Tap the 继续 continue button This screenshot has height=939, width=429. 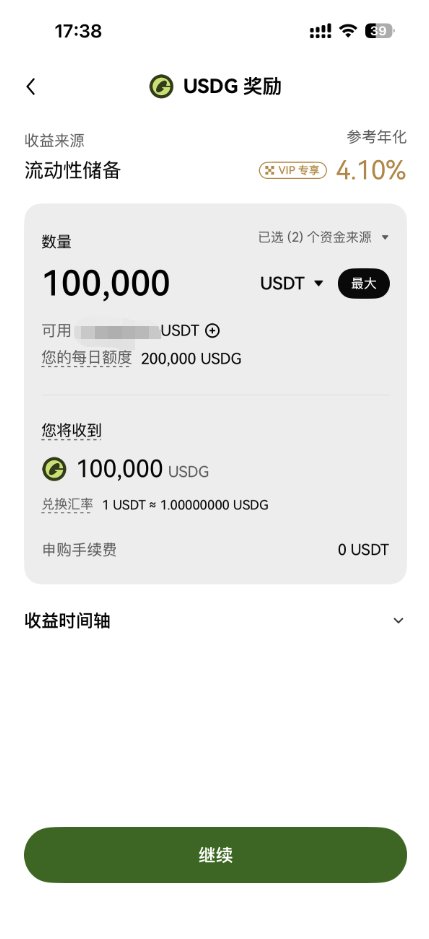215,855
